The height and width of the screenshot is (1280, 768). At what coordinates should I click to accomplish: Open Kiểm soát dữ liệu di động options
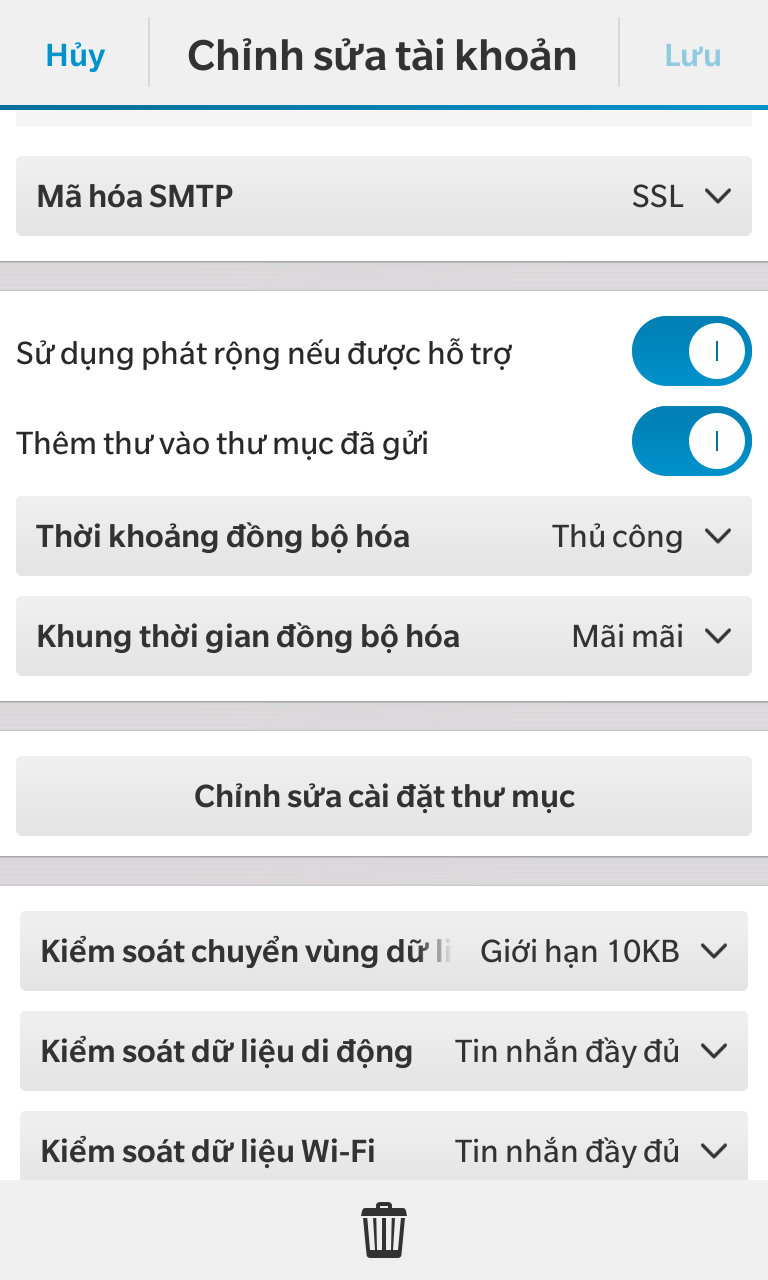384,1051
